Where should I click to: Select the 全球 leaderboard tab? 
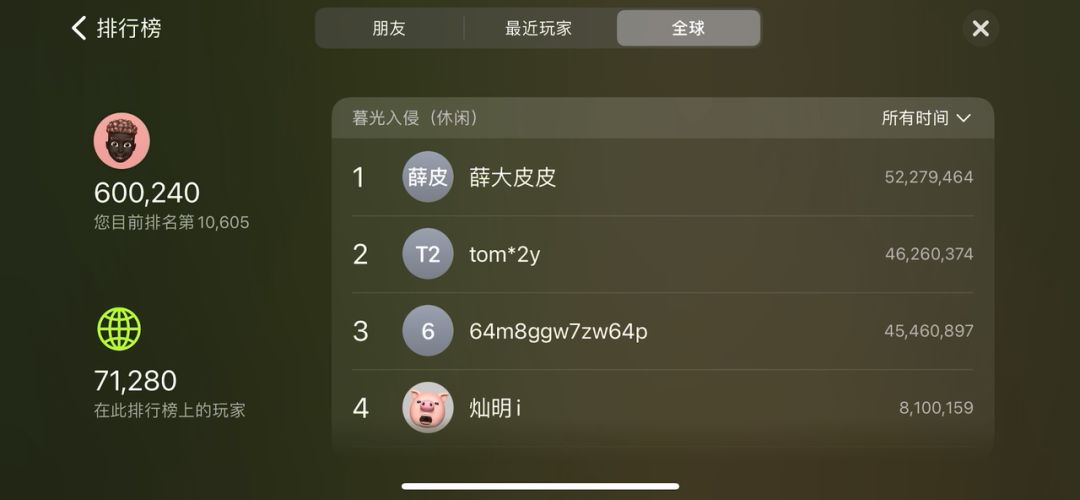pyautogui.click(x=688, y=28)
